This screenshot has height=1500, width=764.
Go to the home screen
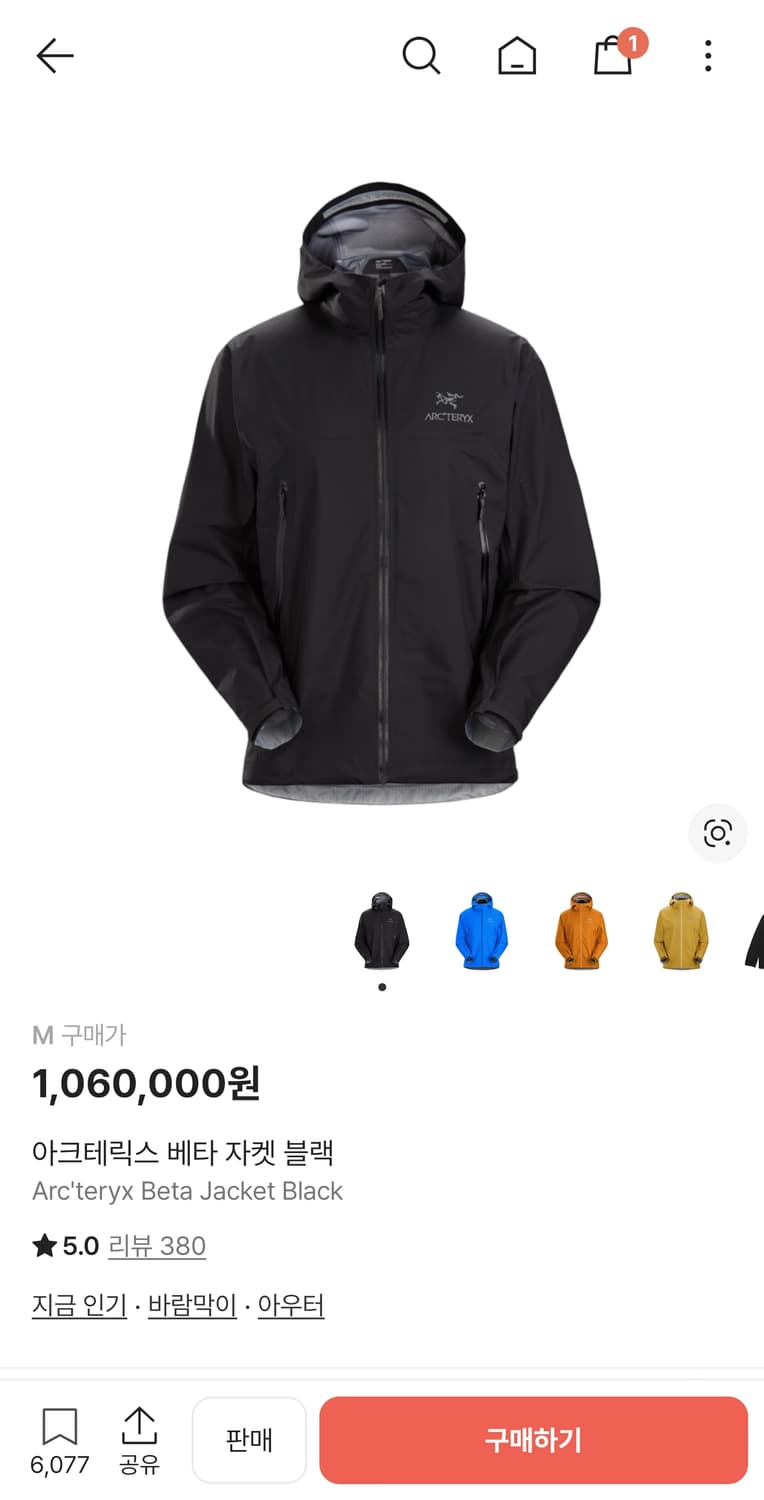click(516, 56)
